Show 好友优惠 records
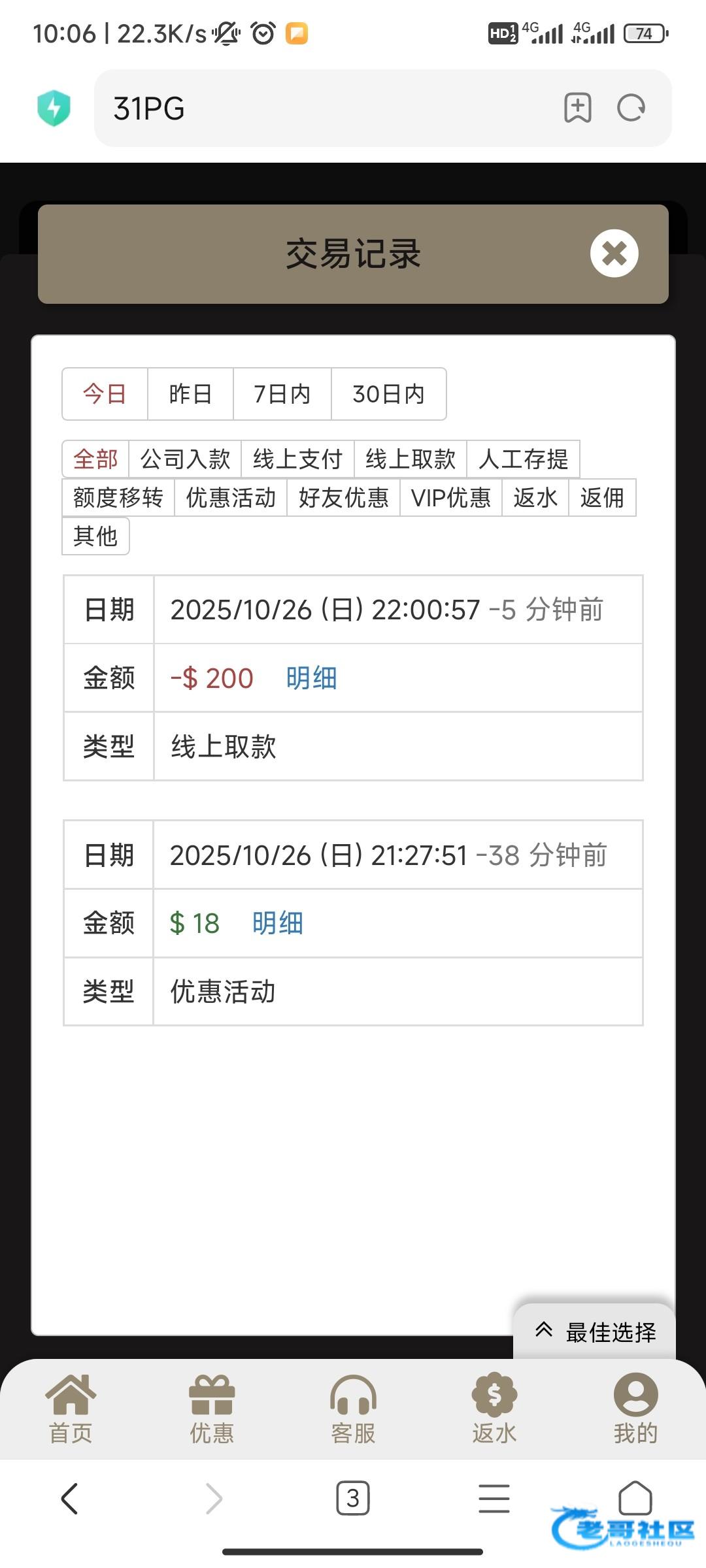Image resolution: width=706 pixels, height=1568 pixels. pyautogui.click(x=343, y=497)
